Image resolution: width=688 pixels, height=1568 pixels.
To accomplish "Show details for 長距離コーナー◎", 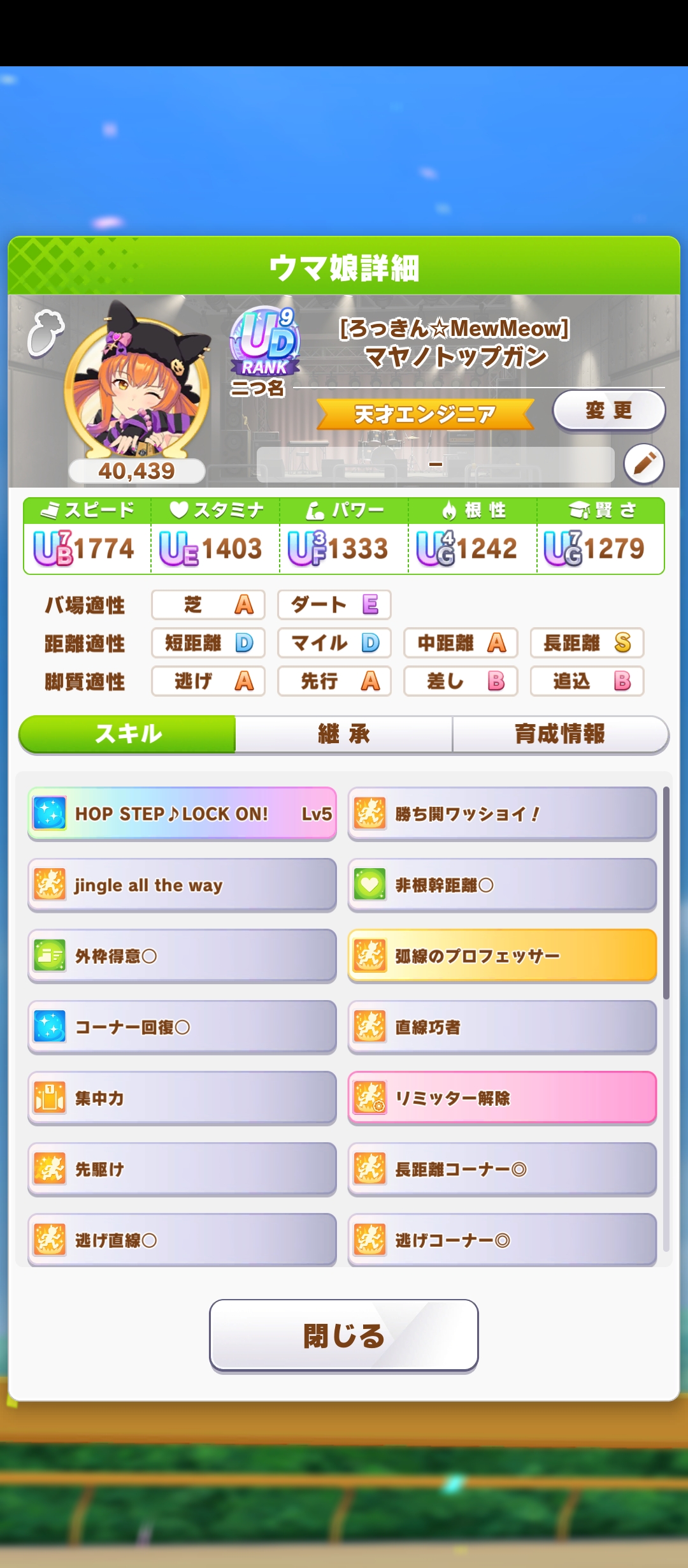I will coord(502,1170).
